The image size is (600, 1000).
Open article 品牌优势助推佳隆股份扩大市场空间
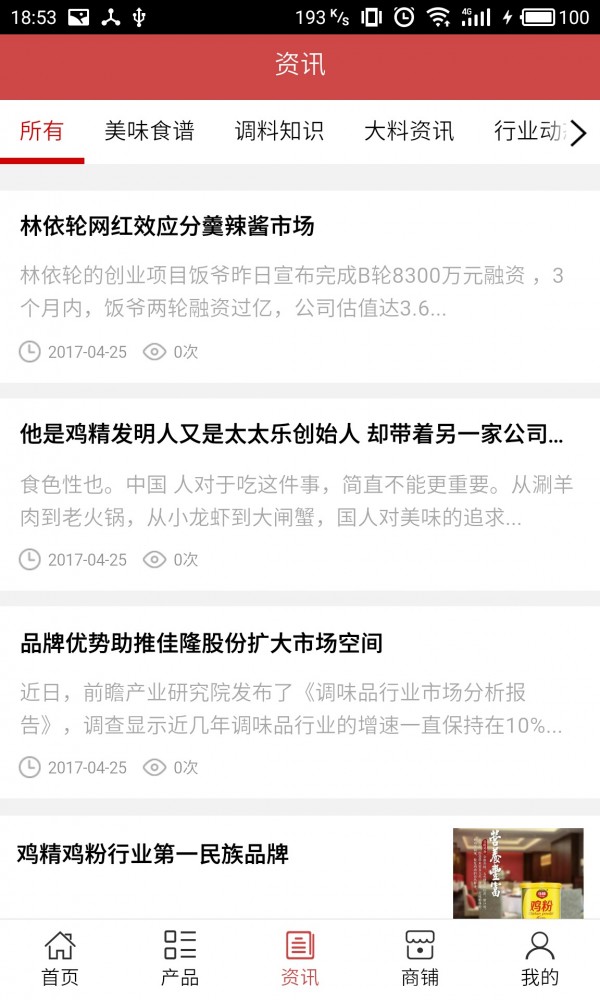point(202,642)
